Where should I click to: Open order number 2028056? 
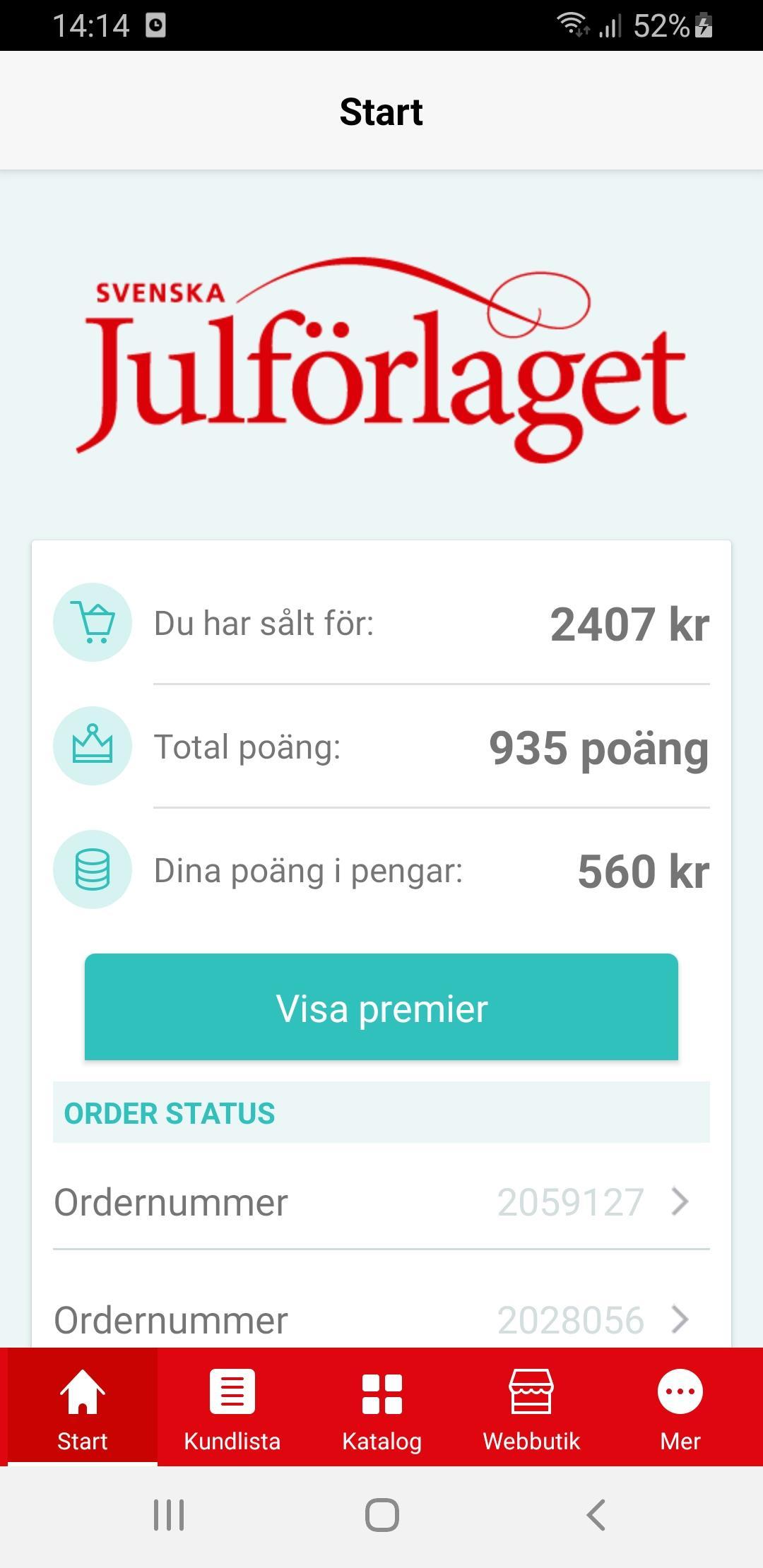click(x=381, y=1318)
